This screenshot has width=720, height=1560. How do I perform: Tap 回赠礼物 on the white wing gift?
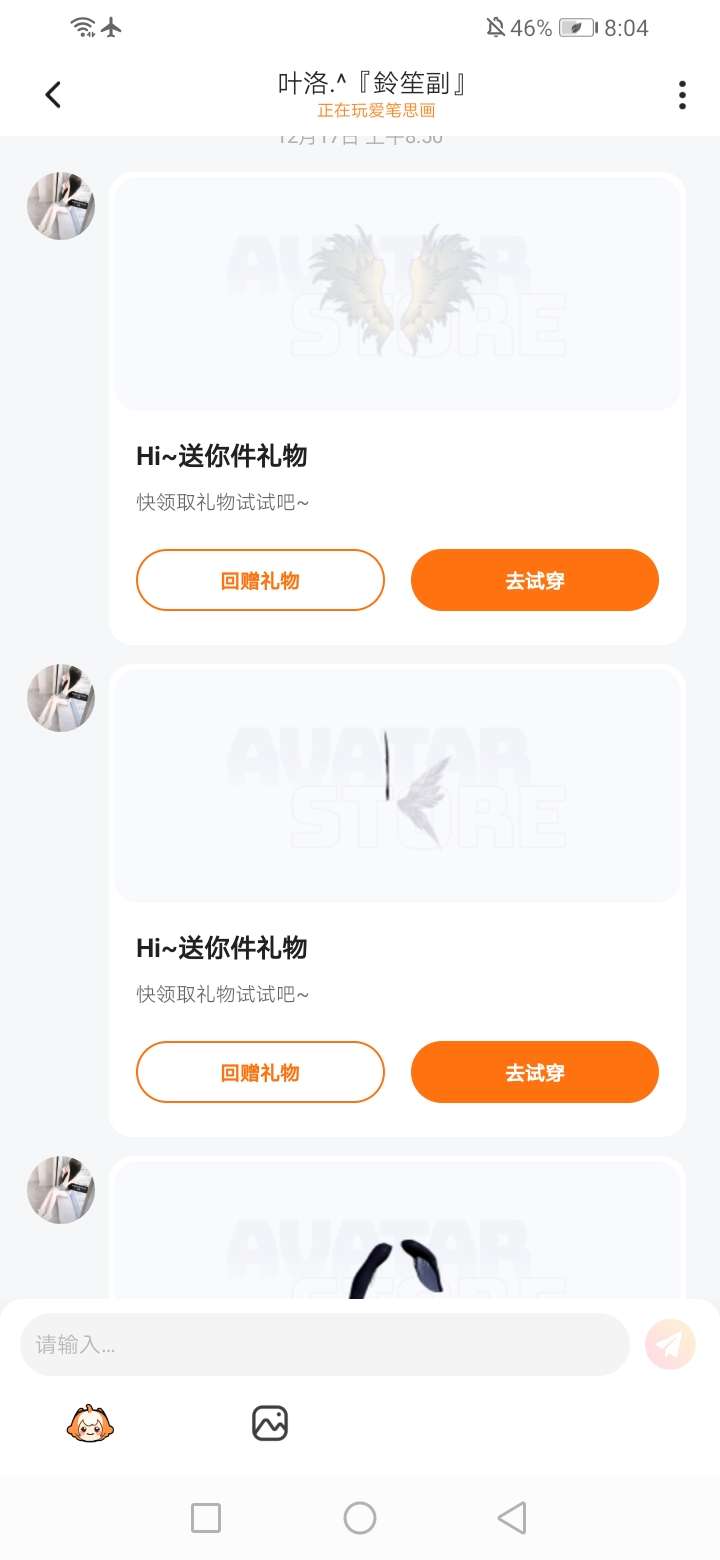pyautogui.click(x=260, y=1072)
